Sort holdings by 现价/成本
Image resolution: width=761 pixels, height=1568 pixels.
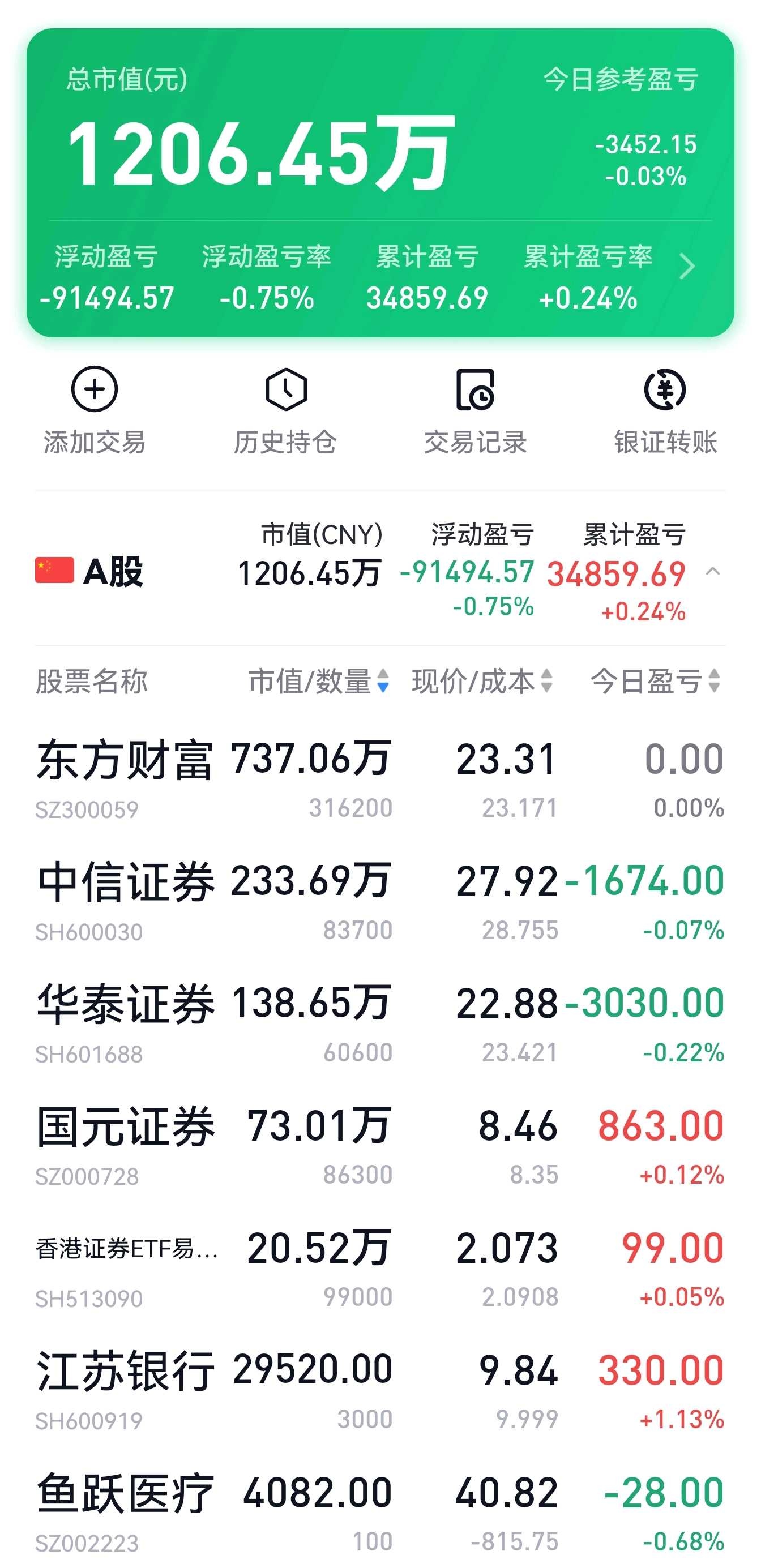point(481,681)
